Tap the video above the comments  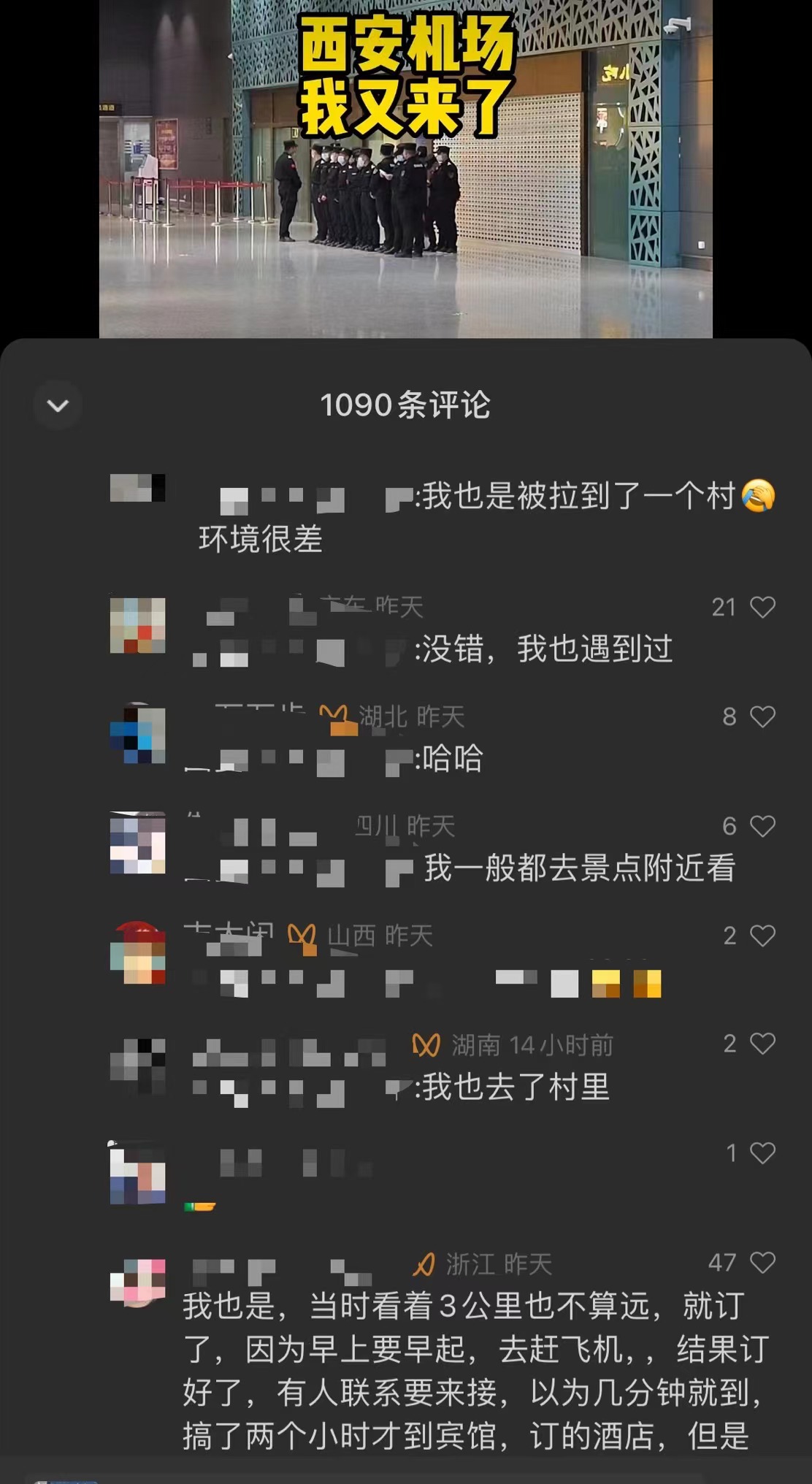click(405, 168)
